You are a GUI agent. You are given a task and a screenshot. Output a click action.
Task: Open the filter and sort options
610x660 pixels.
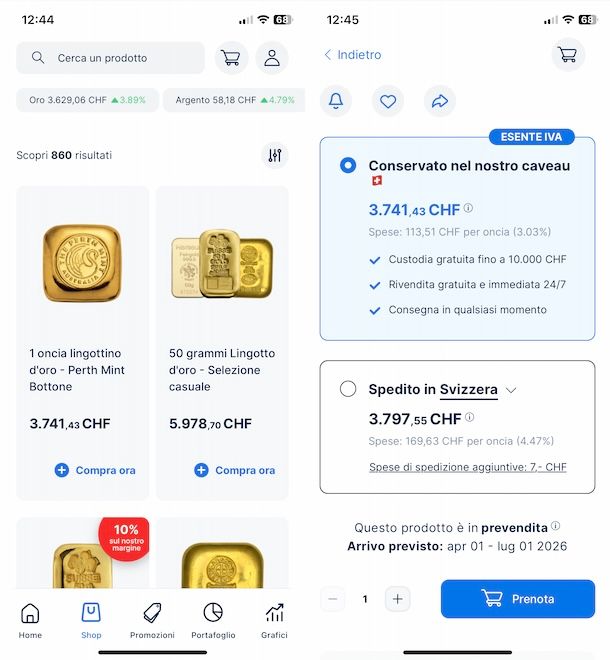(275, 155)
